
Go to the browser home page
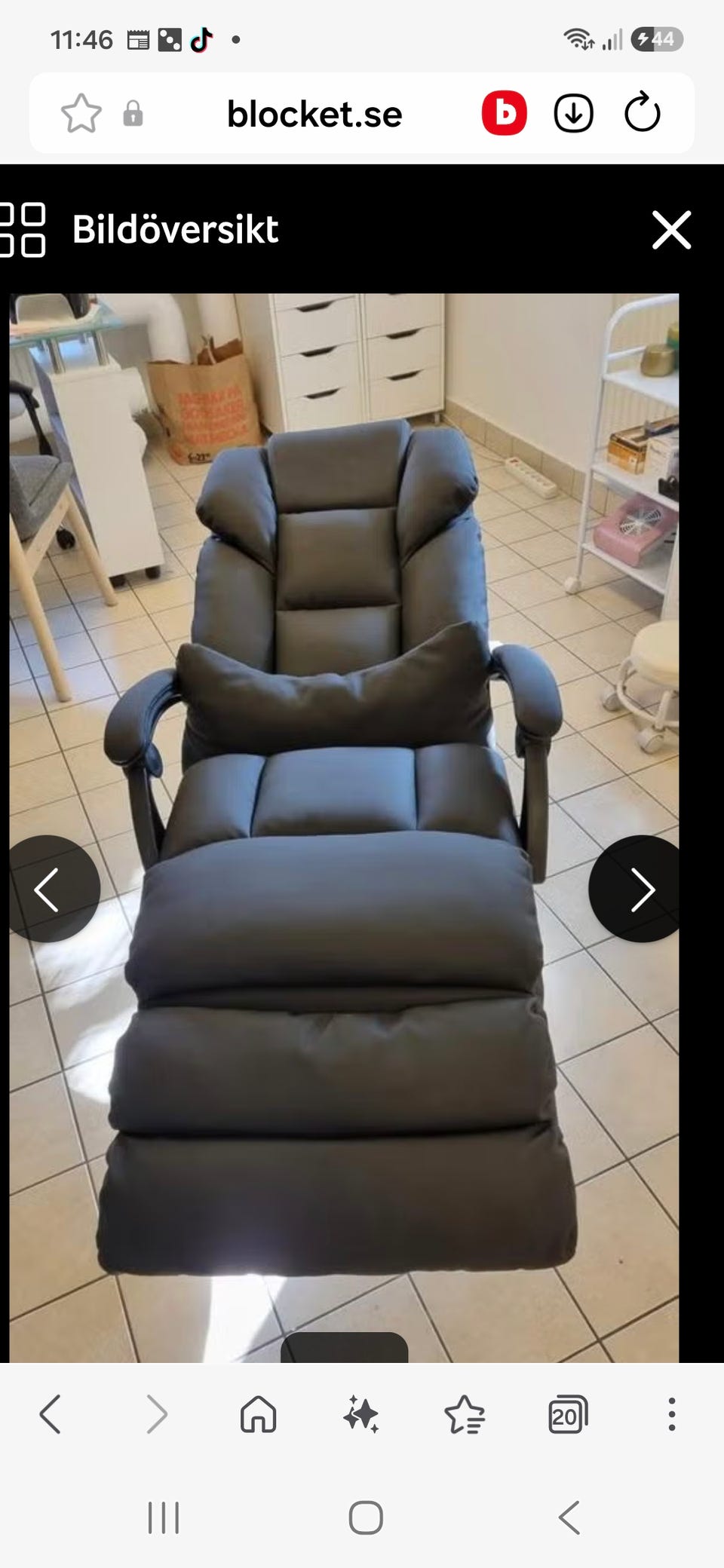pyautogui.click(x=258, y=1413)
